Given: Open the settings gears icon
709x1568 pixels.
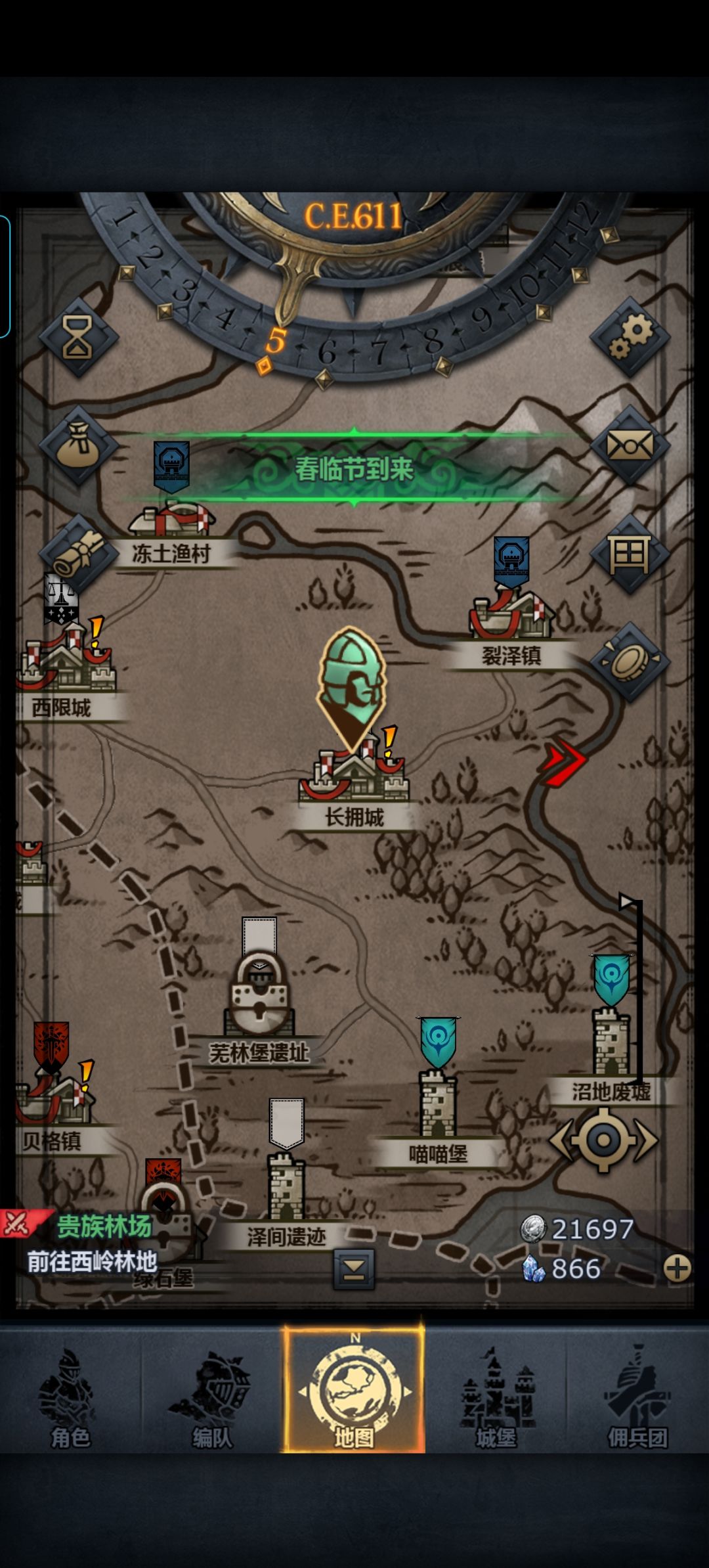Looking at the screenshot, I should (x=630, y=336).
